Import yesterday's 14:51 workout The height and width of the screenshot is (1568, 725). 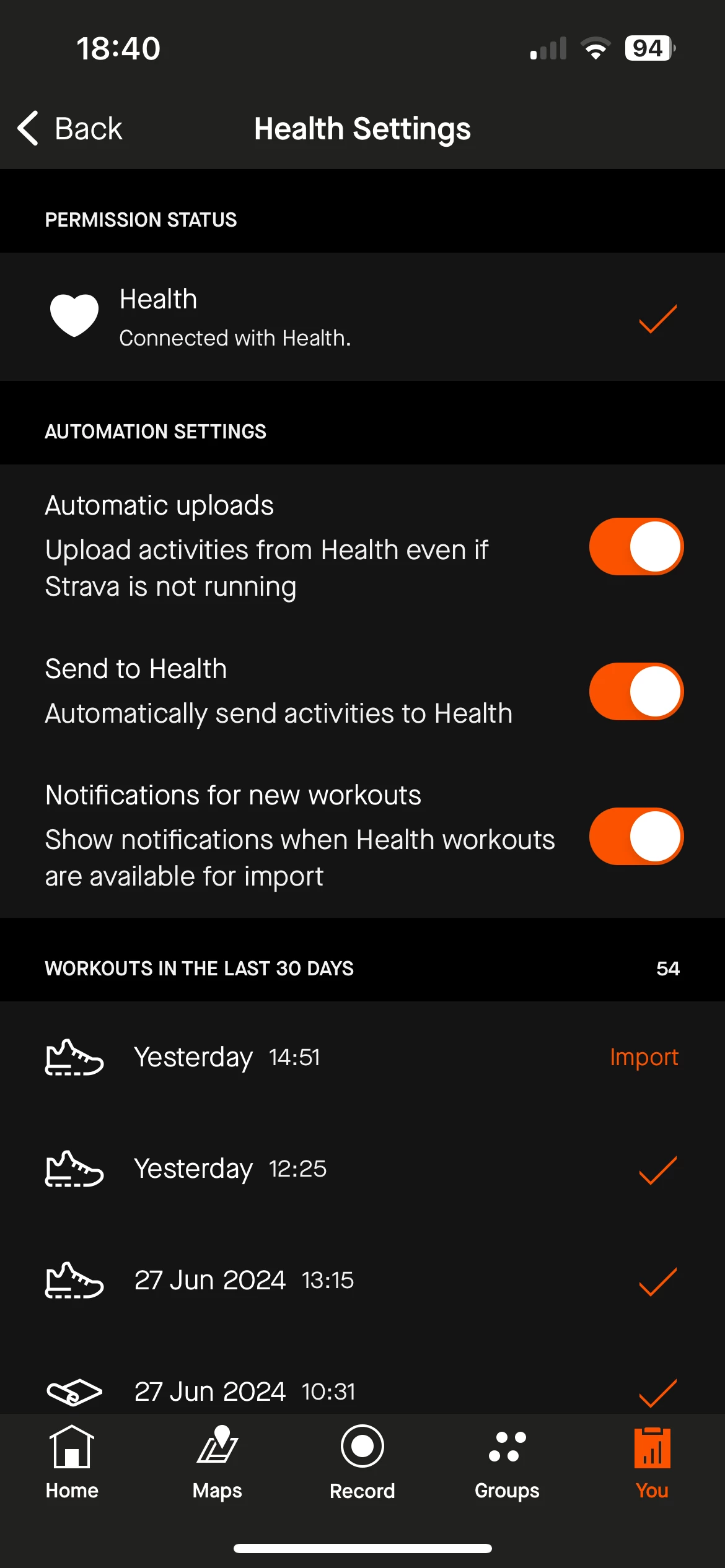click(x=644, y=1057)
